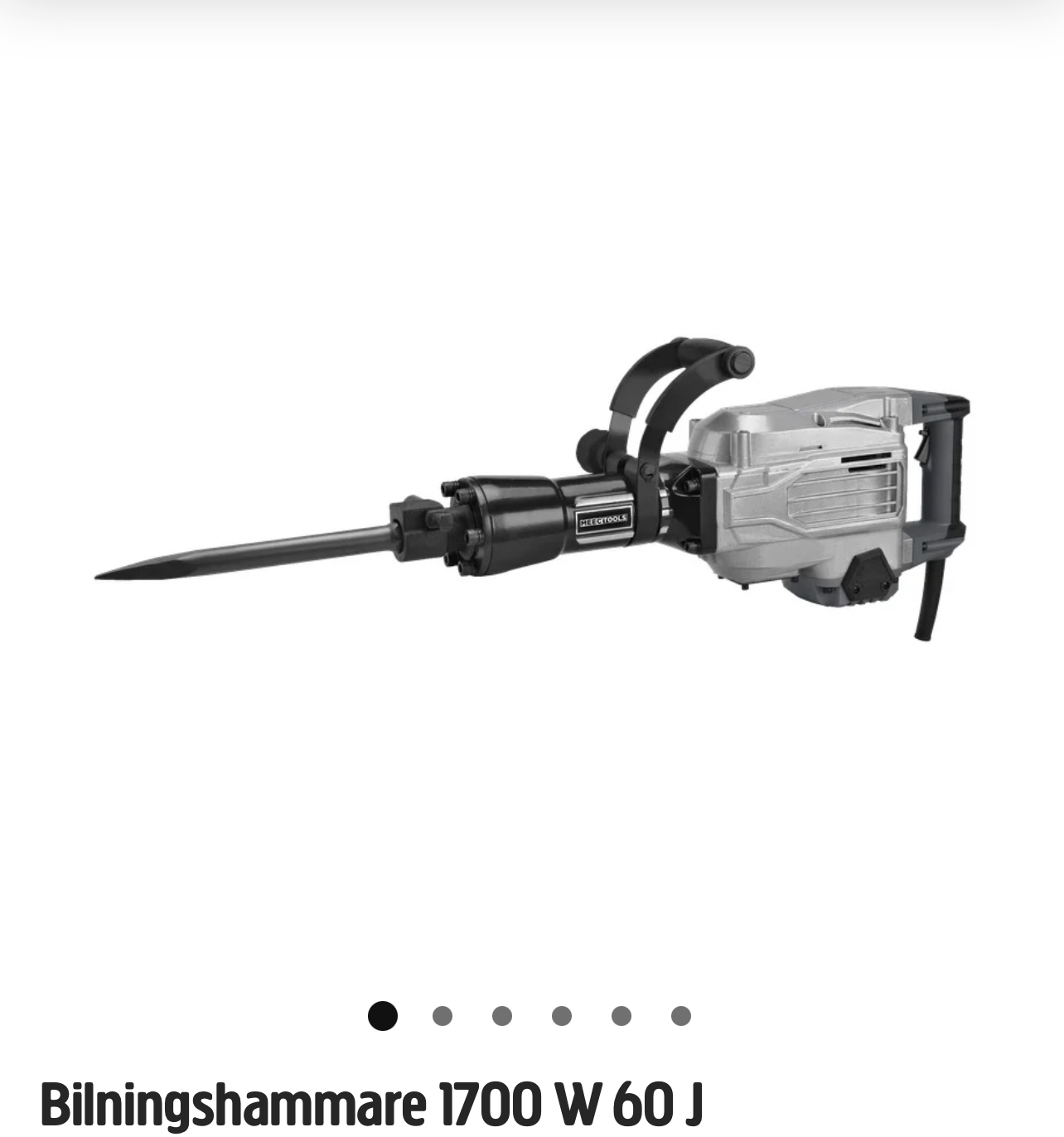Jump to the second image dot

pyautogui.click(x=443, y=1016)
